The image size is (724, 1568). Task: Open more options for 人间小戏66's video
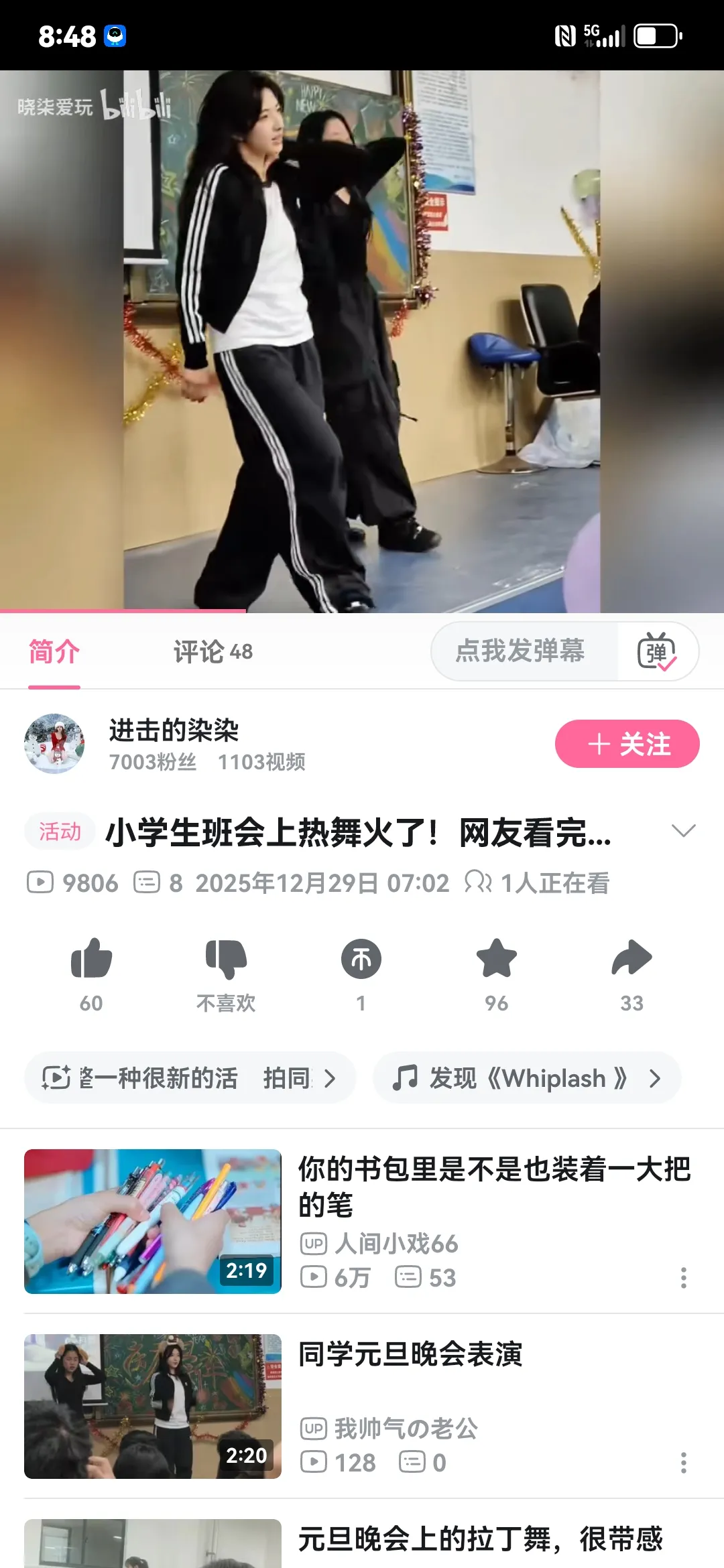[683, 1278]
